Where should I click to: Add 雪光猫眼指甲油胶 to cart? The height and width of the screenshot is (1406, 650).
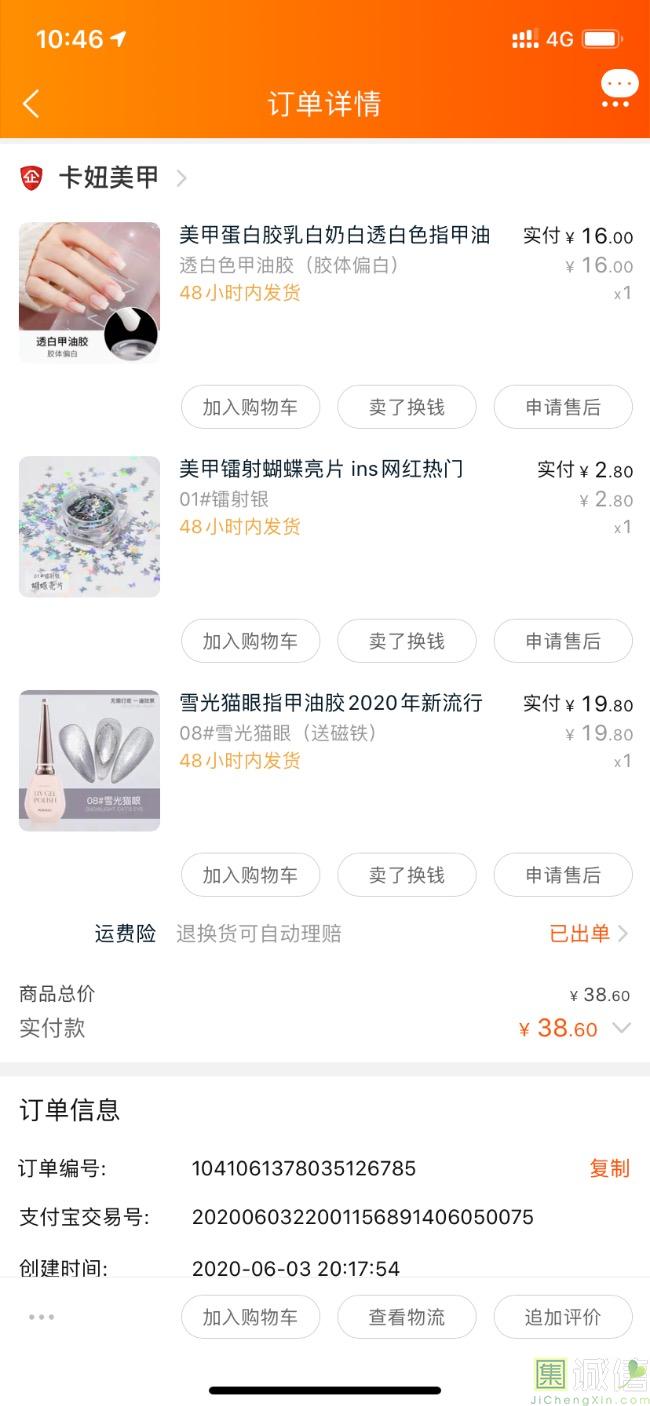coord(250,875)
